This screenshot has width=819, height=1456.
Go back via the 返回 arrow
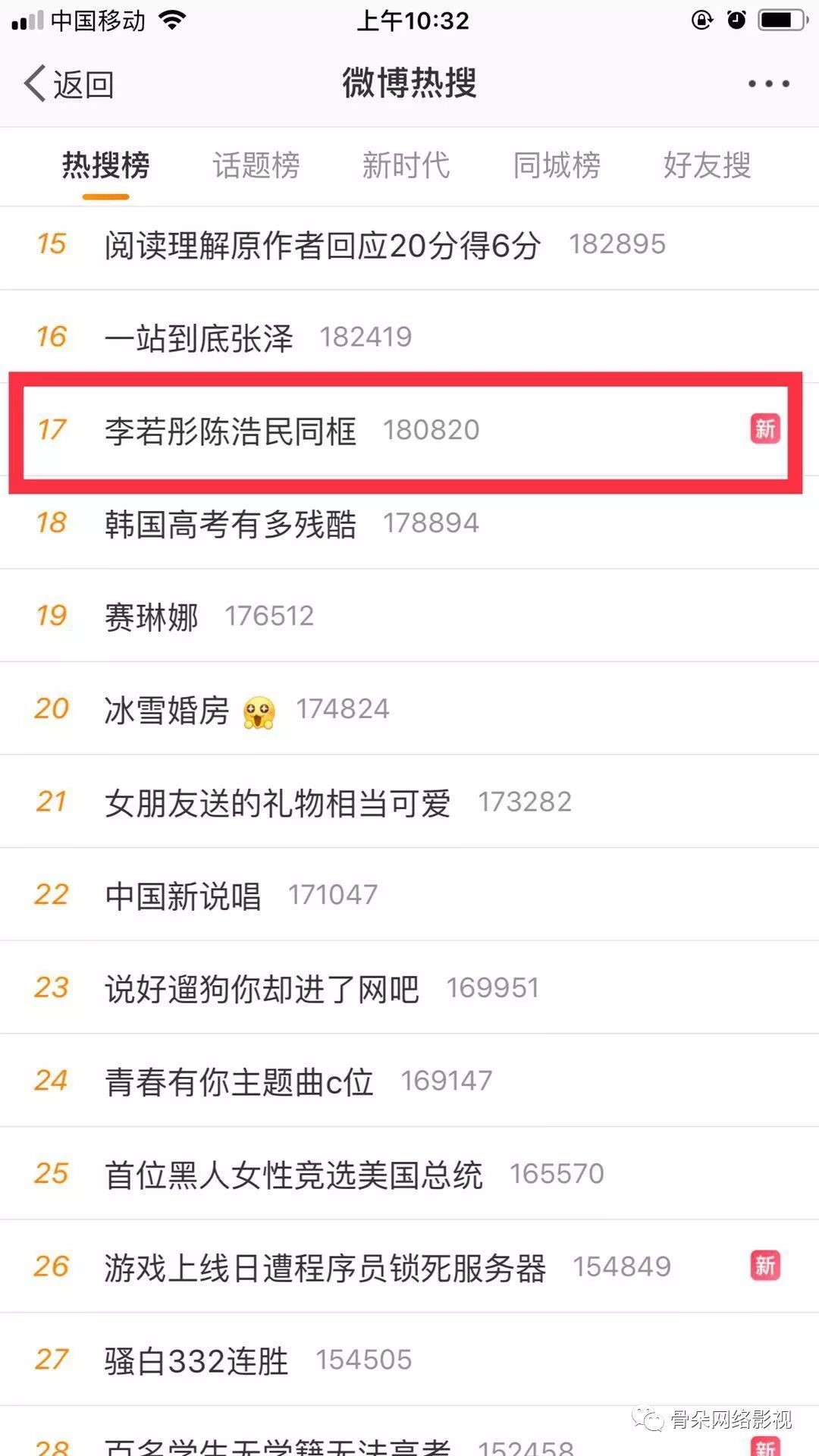pyautogui.click(x=68, y=83)
